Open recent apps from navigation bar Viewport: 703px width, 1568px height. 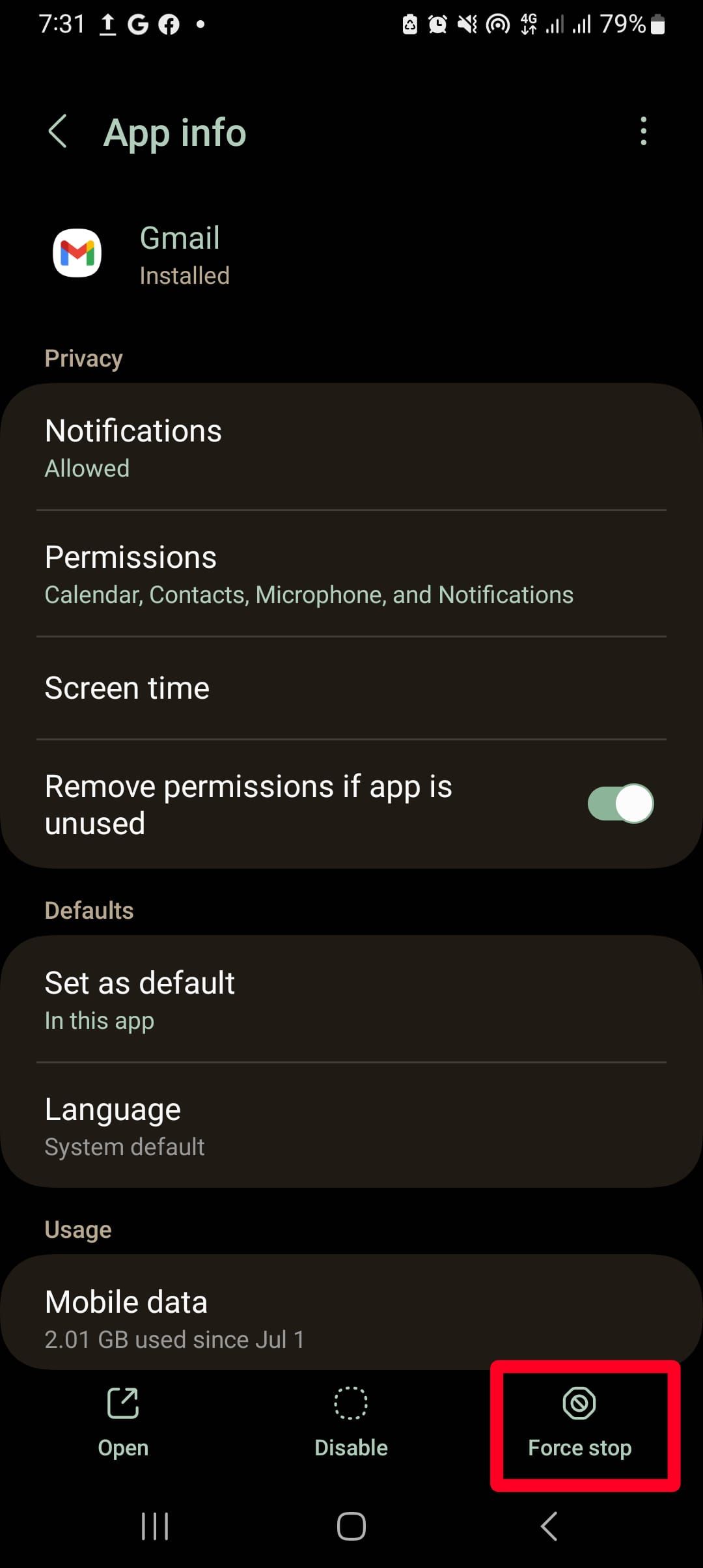tap(155, 1526)
